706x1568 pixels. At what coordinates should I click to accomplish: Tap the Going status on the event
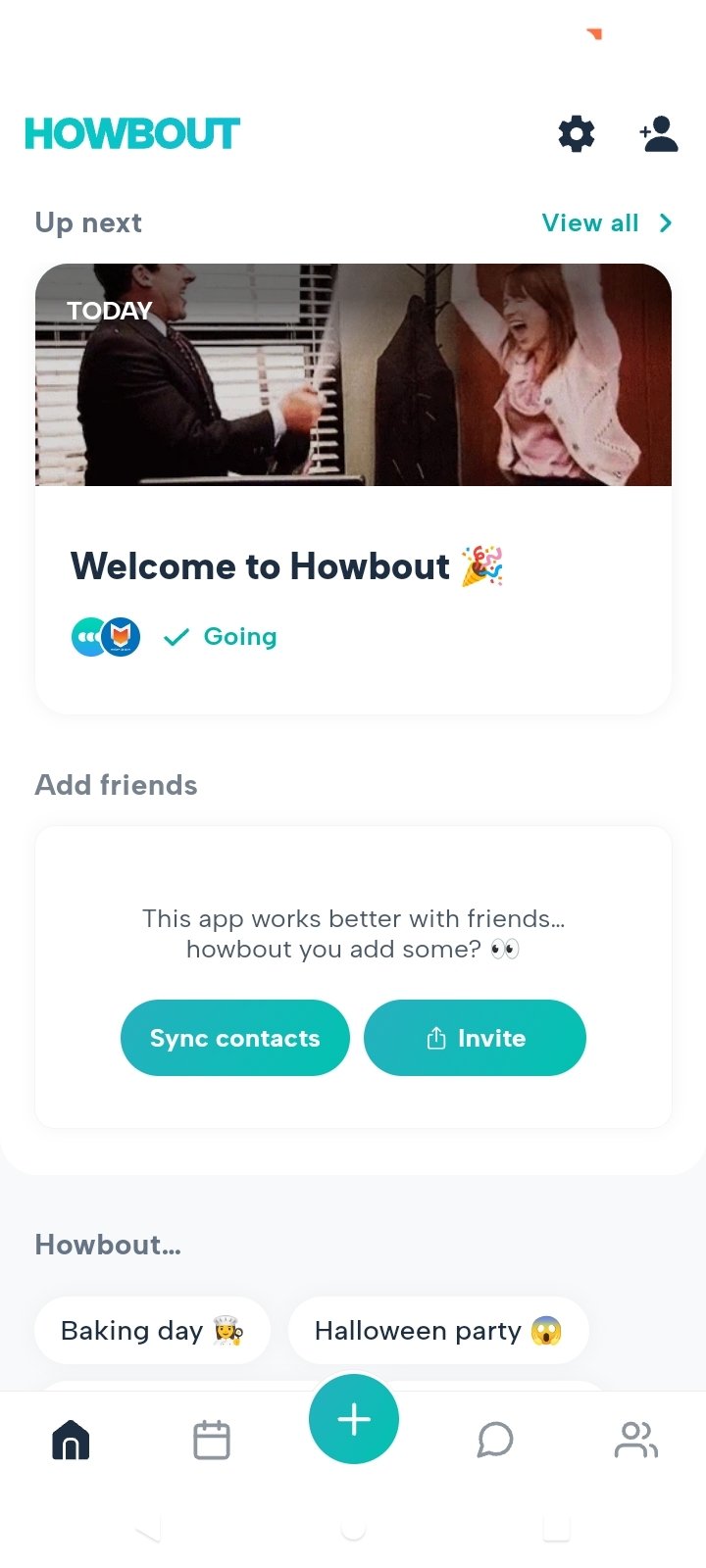(221, 637)
